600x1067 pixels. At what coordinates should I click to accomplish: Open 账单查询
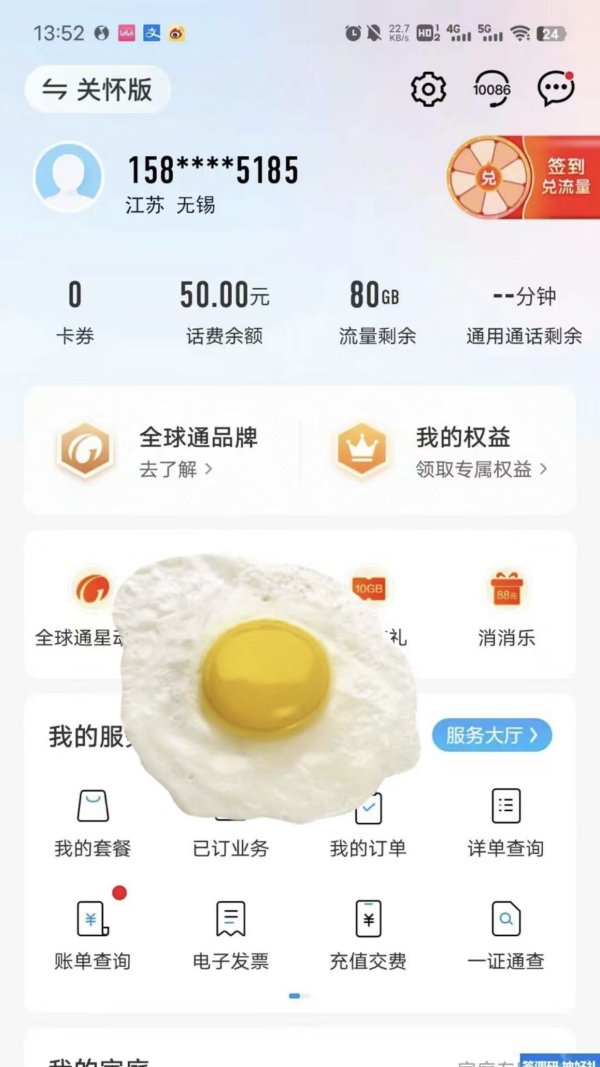coord(92,934)
